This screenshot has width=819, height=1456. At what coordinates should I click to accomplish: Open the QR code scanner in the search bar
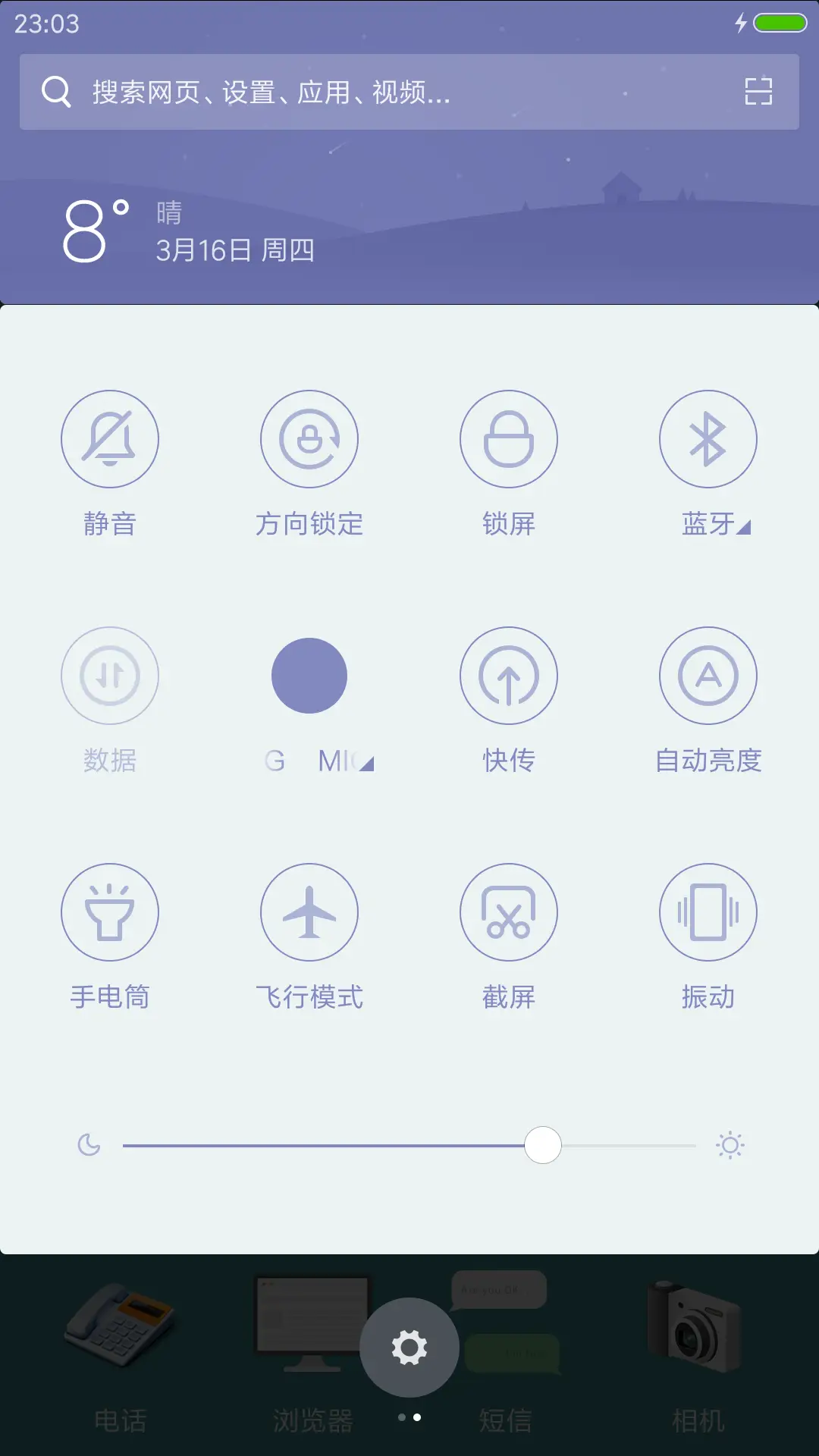pos(756,93)
